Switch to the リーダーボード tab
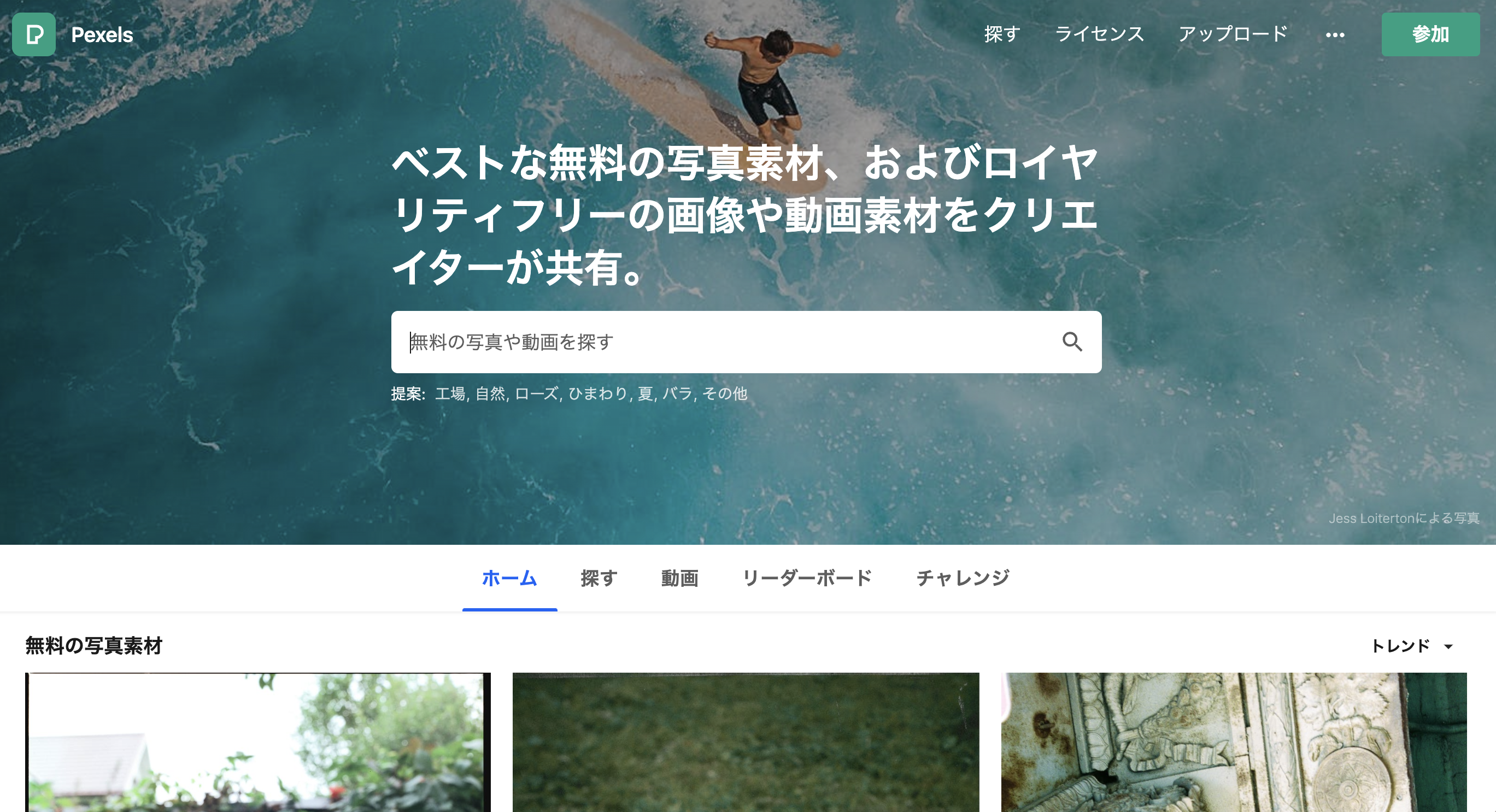Screen dimensions: 1496x812 pyautogui.click(x=807, y=578)
